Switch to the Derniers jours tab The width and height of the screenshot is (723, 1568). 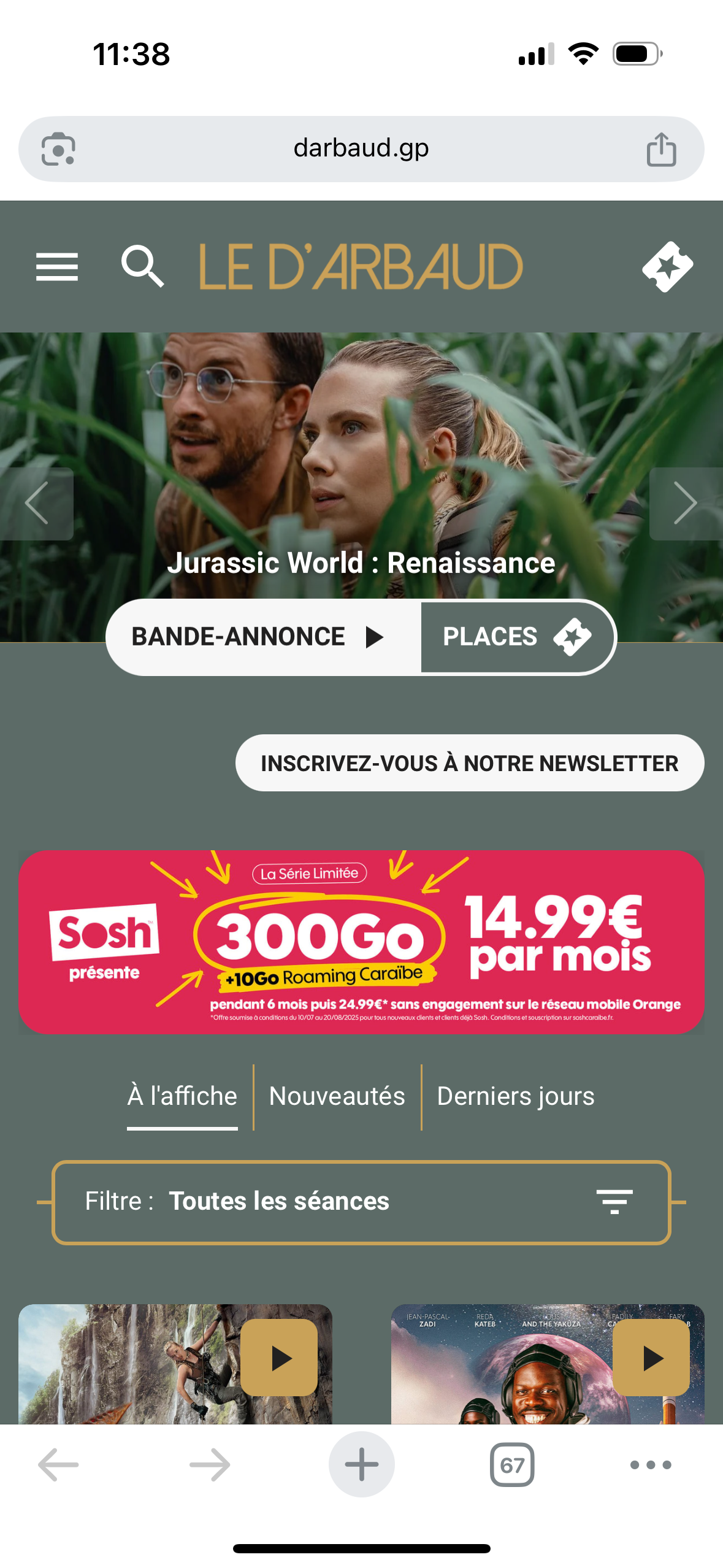[x=516, y=1096]
